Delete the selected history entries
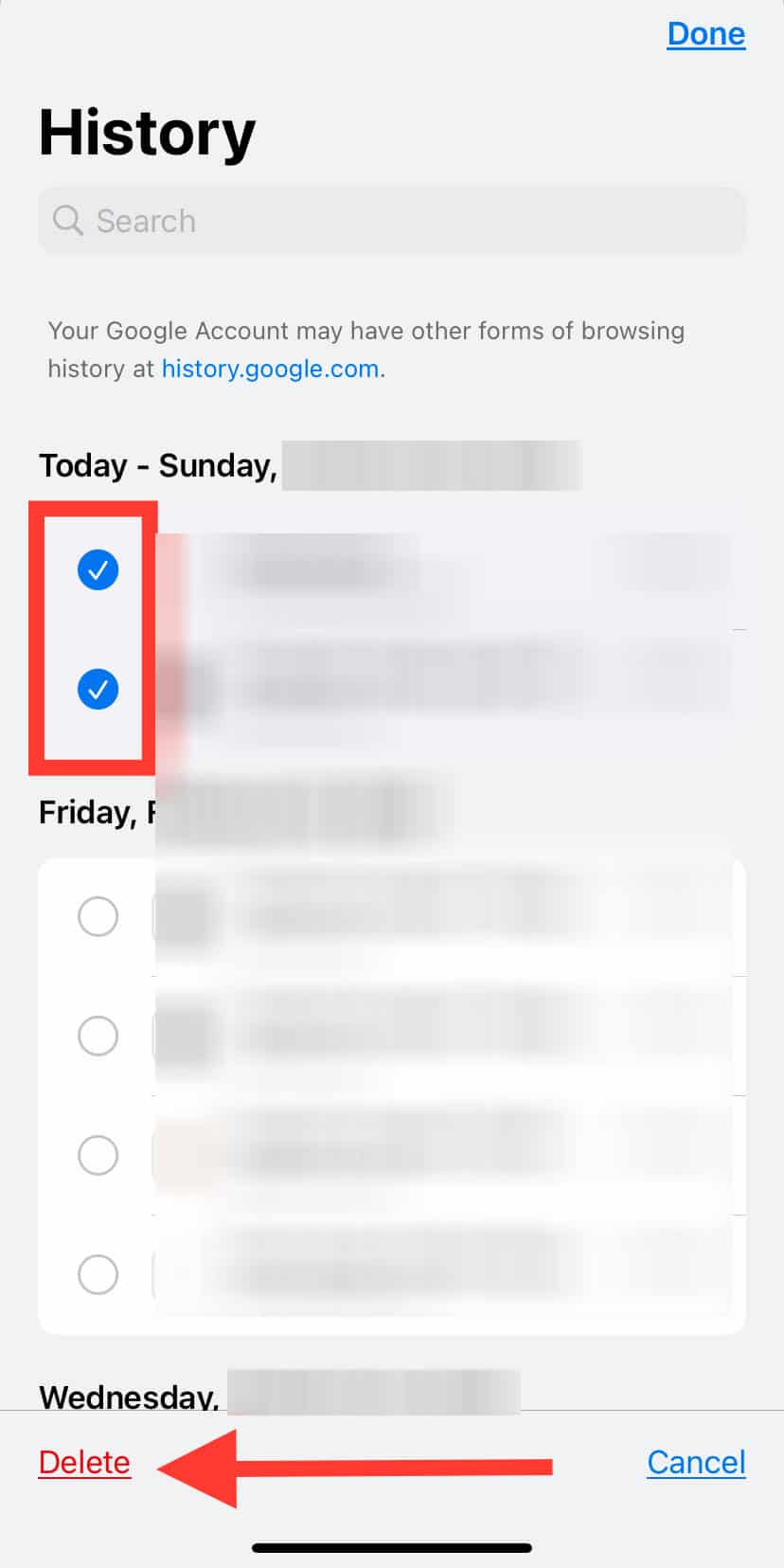The height and width of the screenshot is (1568, 784). (84, 1462)
